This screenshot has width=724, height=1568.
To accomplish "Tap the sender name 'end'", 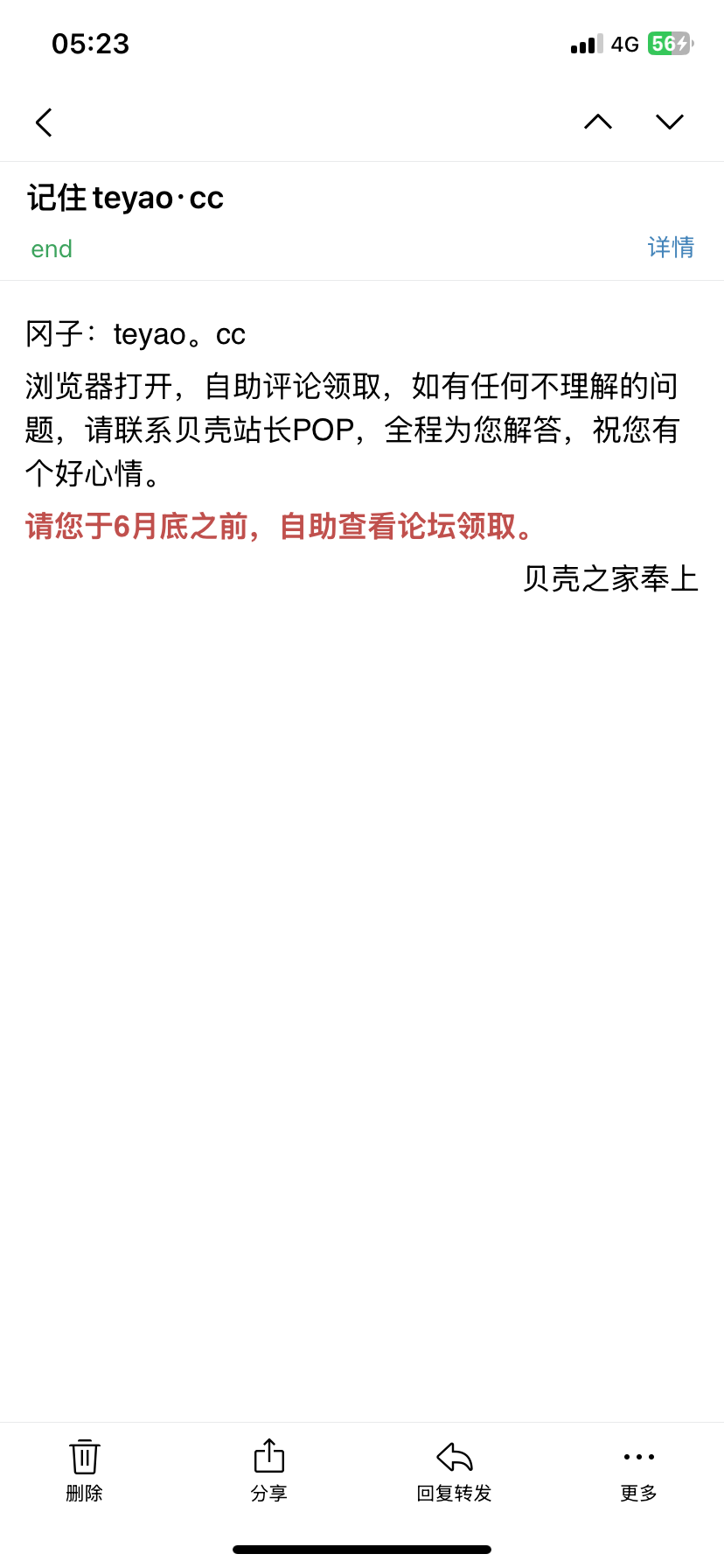I will click(51, 248).
